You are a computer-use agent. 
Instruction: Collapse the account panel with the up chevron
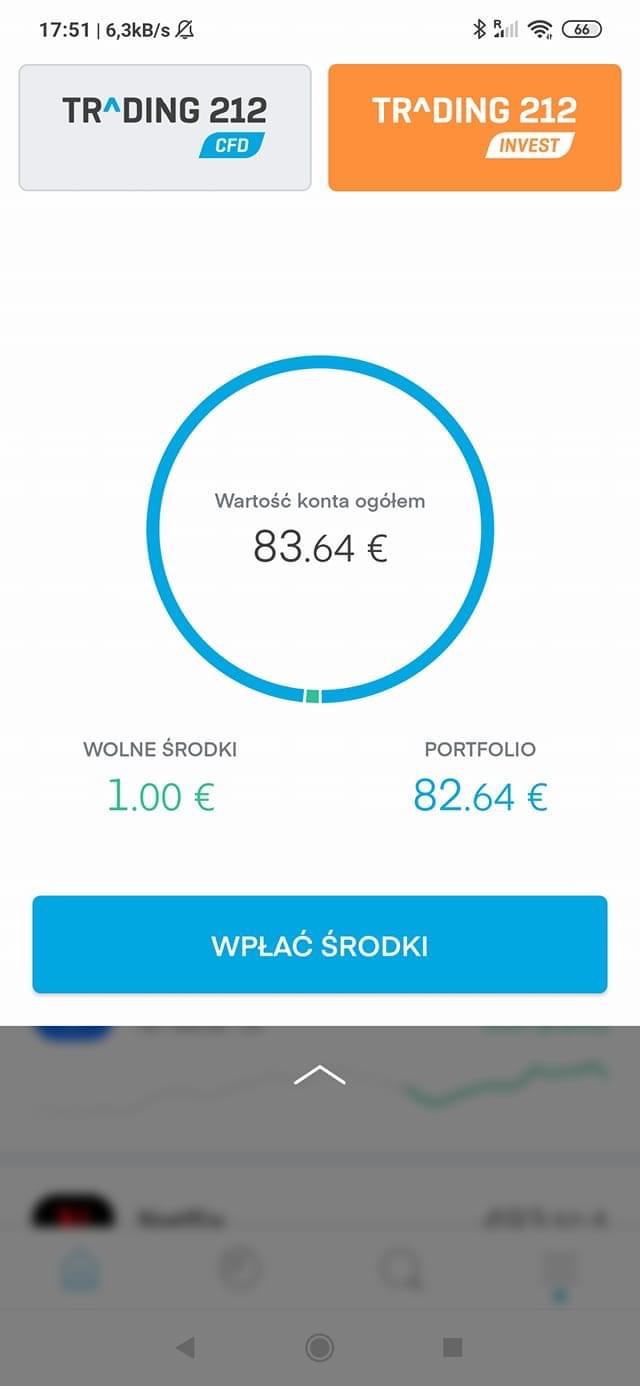(x=320, y=1075)
